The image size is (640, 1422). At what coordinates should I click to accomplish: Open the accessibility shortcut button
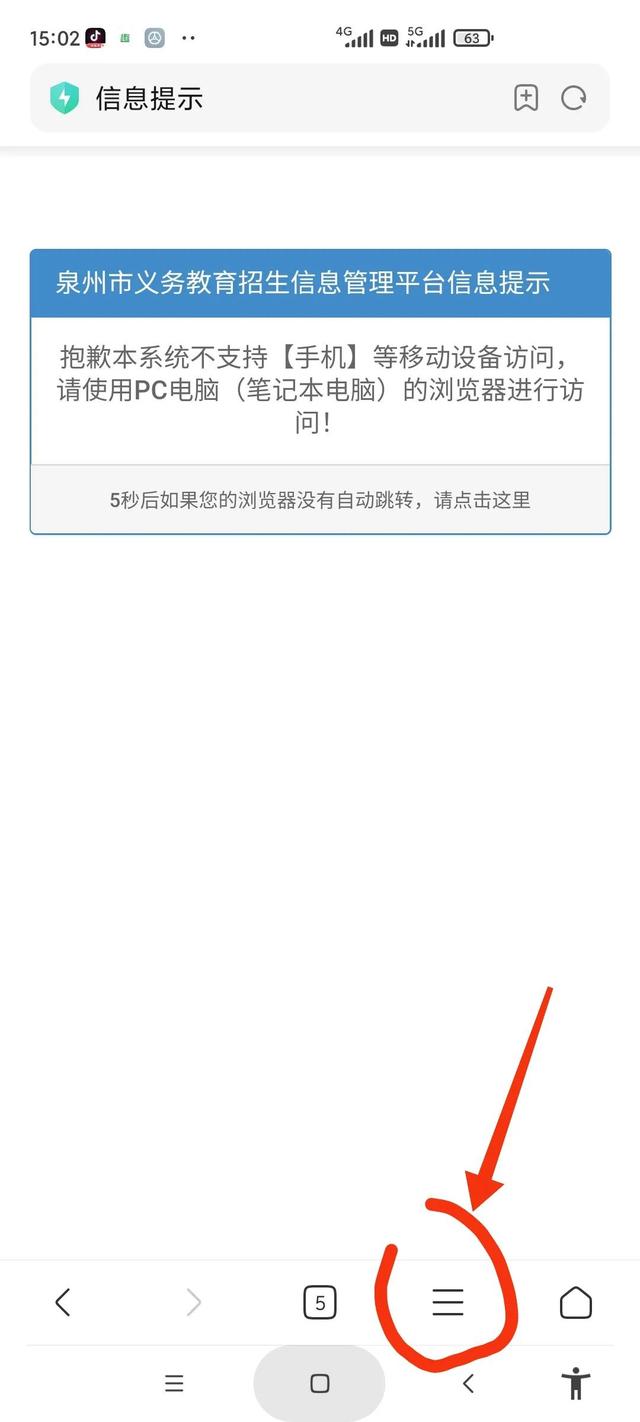[575, 1384]
